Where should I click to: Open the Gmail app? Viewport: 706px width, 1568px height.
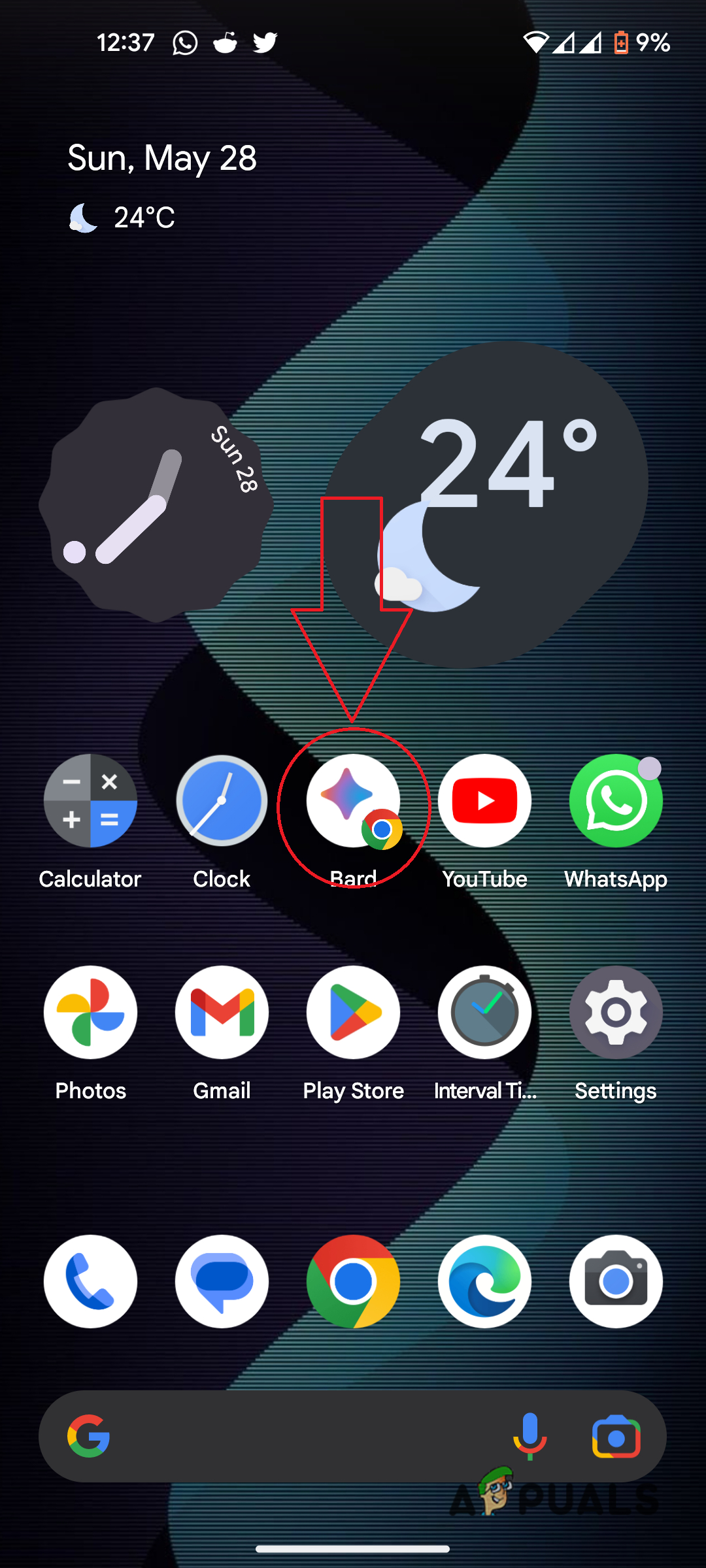tap(222, 1013)
